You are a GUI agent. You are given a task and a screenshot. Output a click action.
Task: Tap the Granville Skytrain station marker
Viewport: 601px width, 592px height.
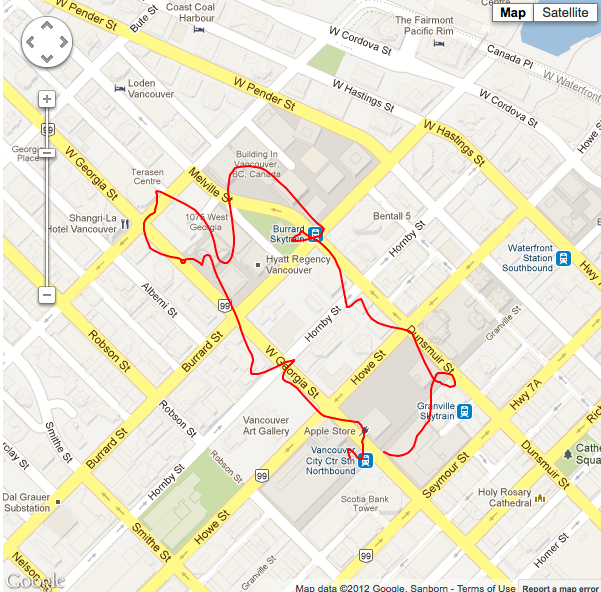point(465,411)
